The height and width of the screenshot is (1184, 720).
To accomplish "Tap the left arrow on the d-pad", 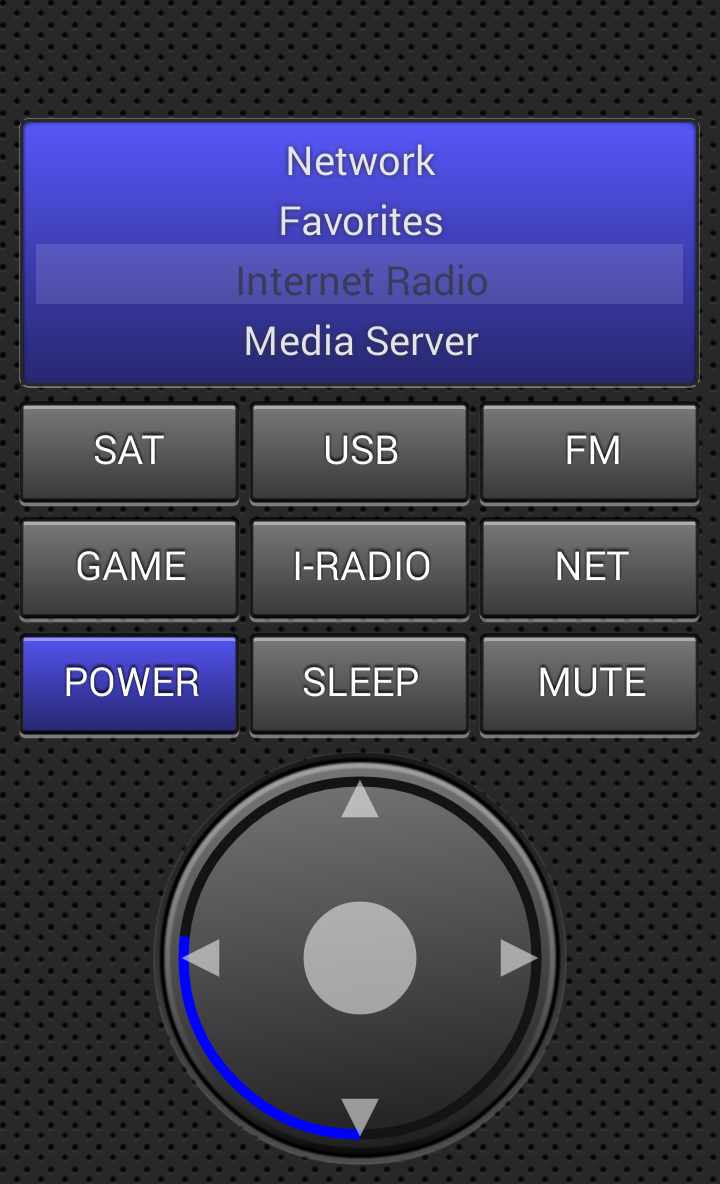I will tap(202, 958).
